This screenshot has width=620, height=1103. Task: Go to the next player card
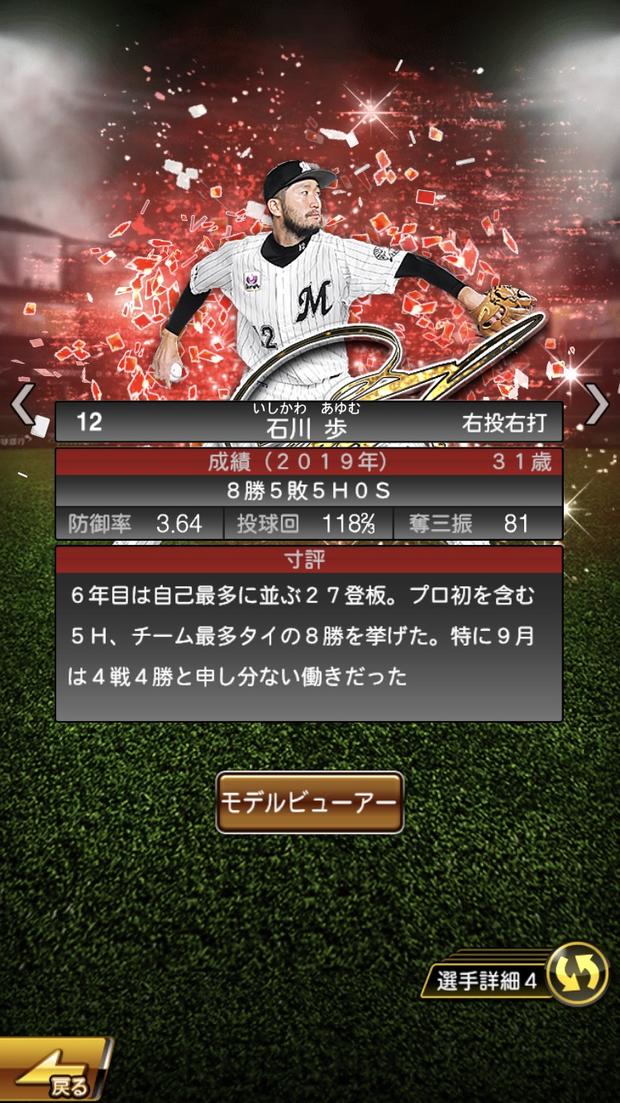click(597, 404)
